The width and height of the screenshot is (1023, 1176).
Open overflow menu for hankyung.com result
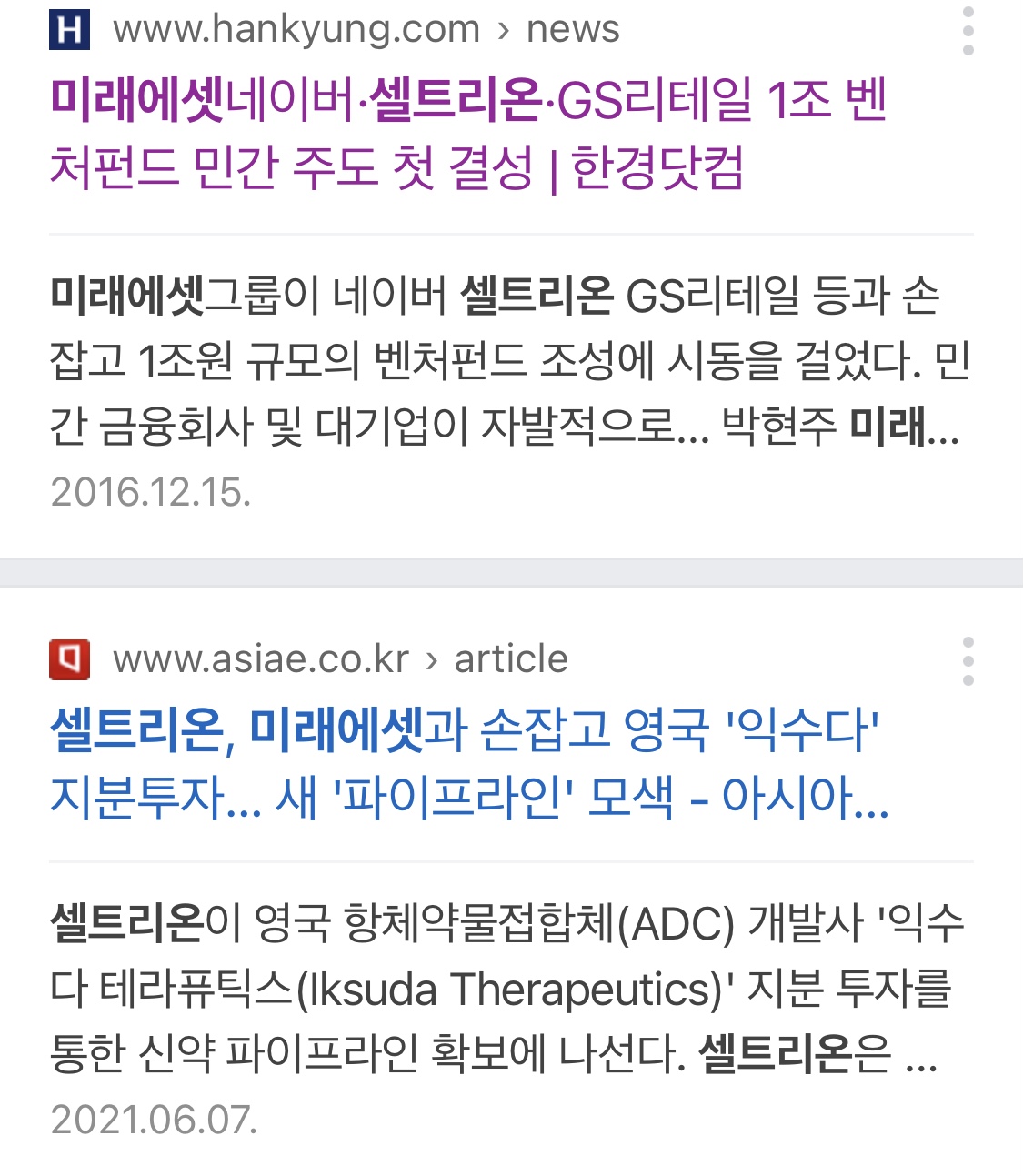click(968, 31)
